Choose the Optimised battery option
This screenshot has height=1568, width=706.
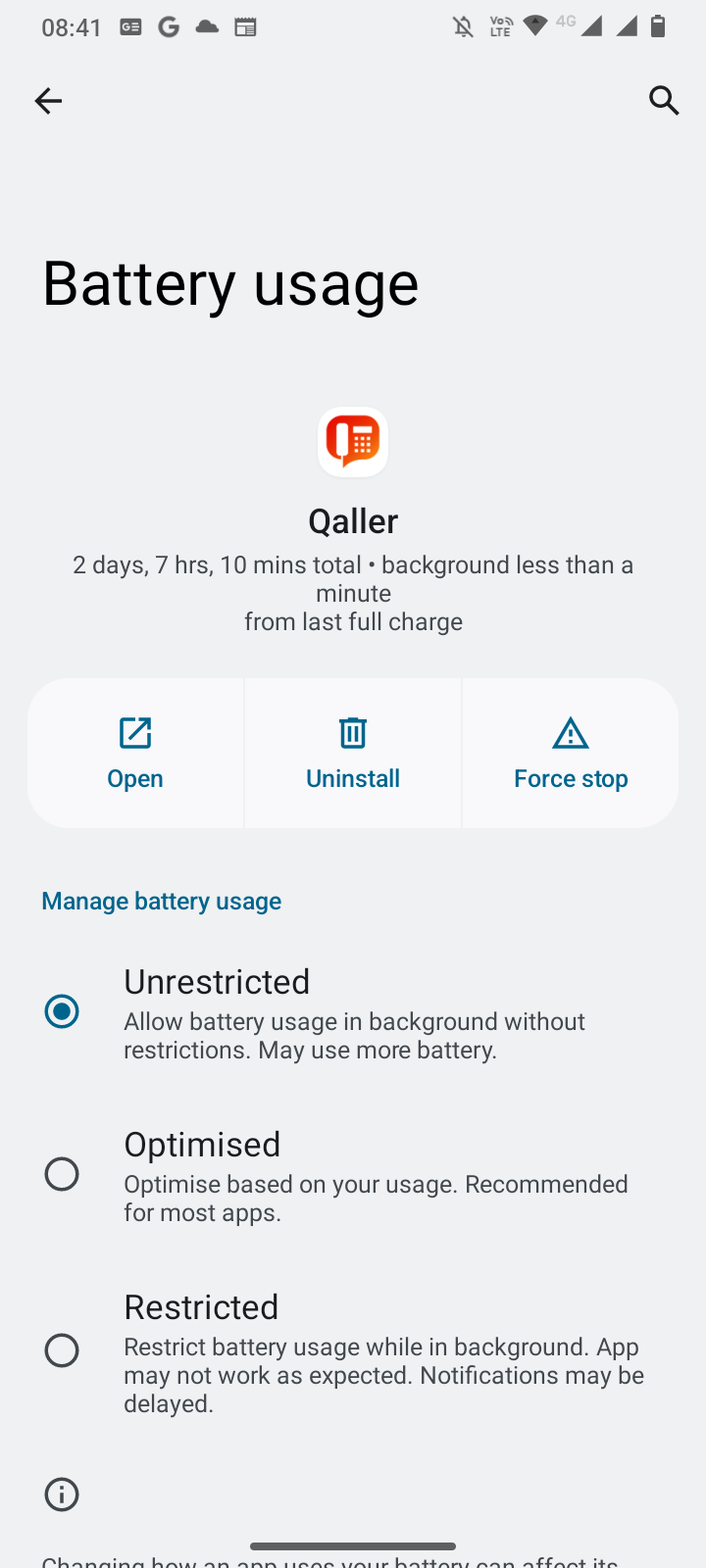pyautogui.click(x=62, y=1174)
